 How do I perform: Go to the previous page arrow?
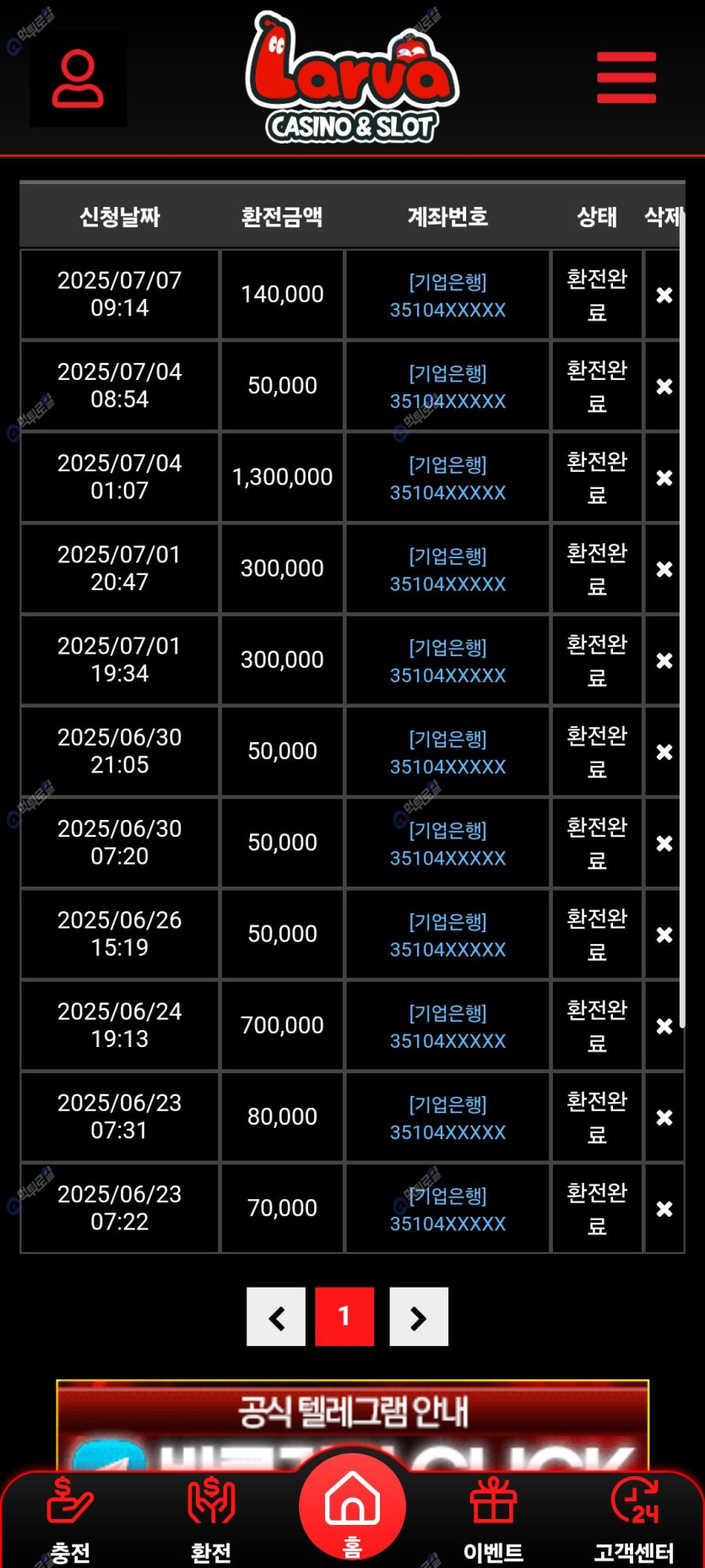pyautogui.click(x=276, y=1316)
